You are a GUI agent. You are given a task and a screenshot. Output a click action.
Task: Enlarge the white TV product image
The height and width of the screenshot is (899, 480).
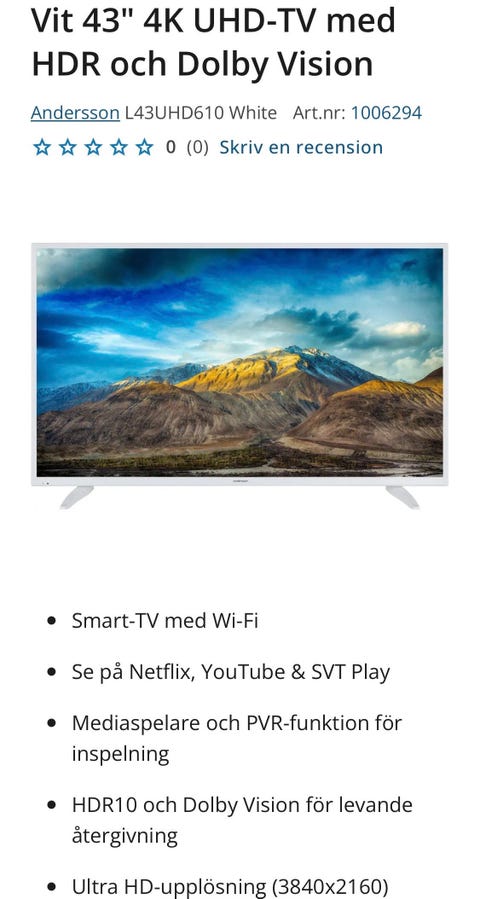pyautogui.click(x=240, y=376)
